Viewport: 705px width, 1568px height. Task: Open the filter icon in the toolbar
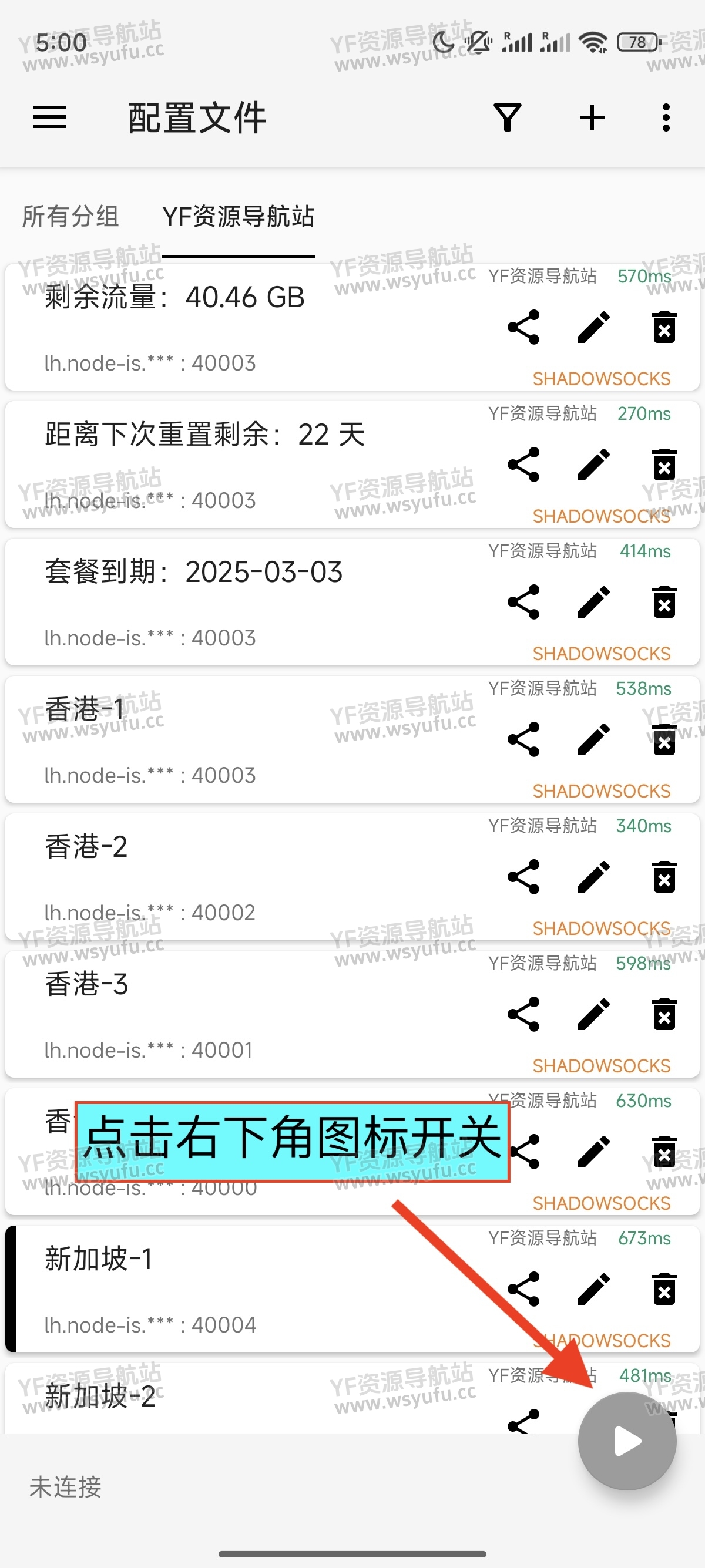[x=507, y=117]
